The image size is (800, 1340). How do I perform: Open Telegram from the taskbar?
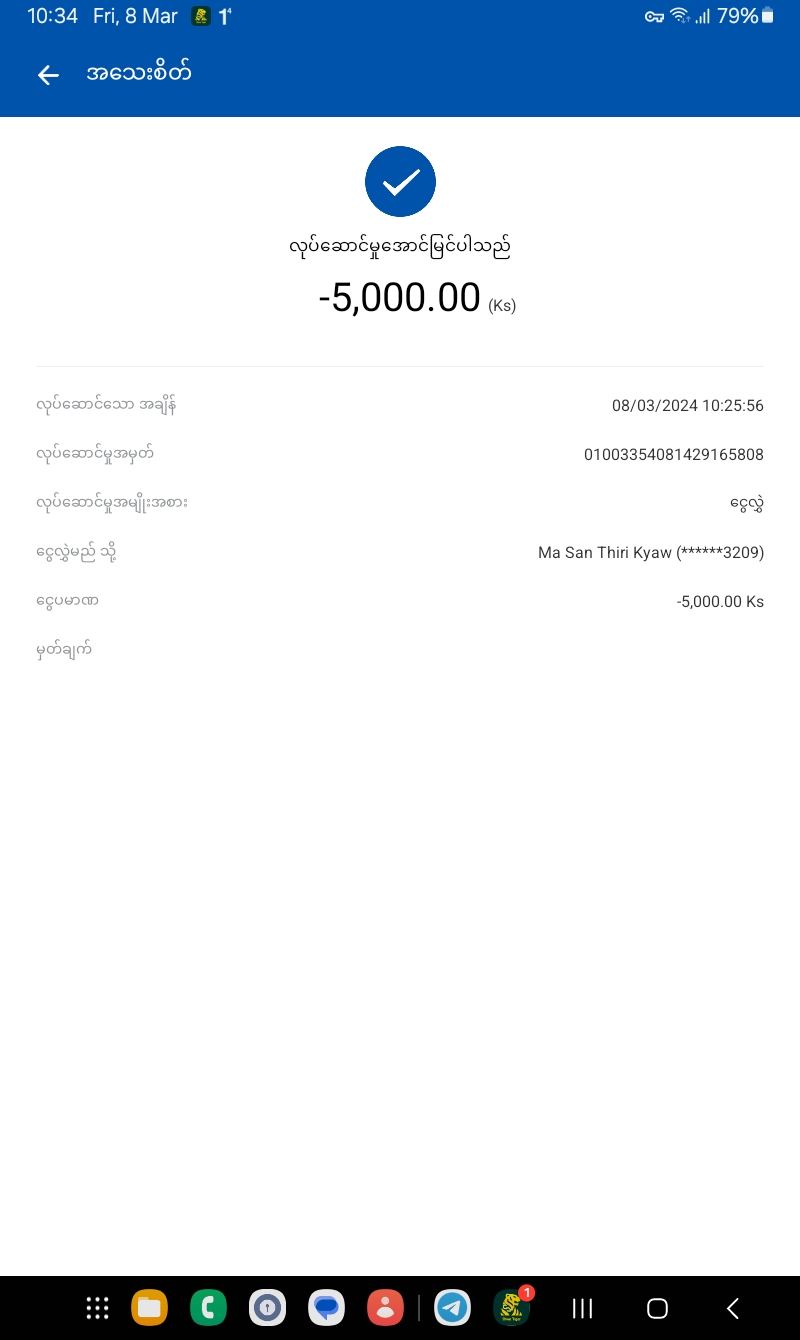453,1308
